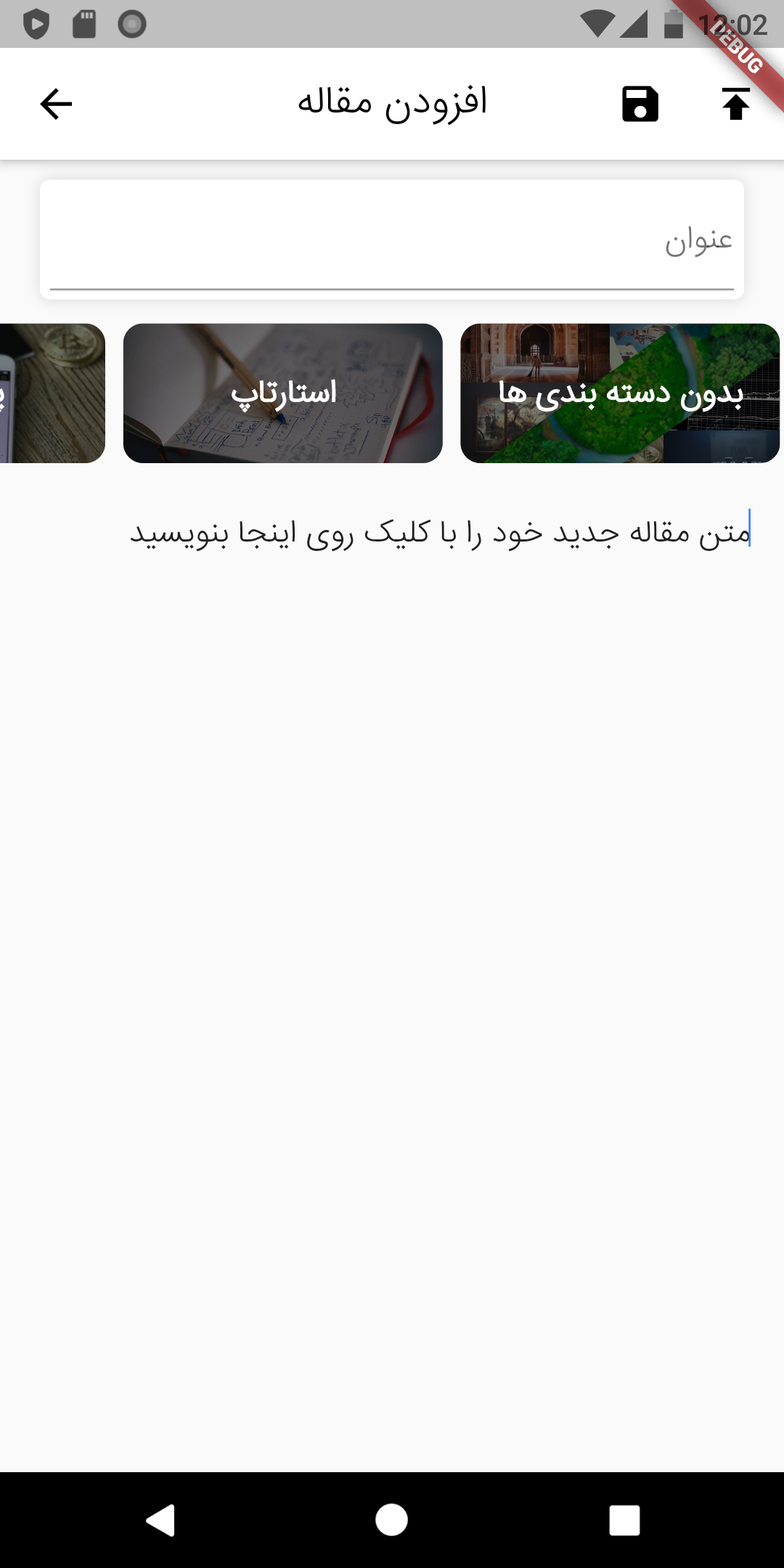
Task: Focus the عنوان title field
Action: [x=392, y=240]
